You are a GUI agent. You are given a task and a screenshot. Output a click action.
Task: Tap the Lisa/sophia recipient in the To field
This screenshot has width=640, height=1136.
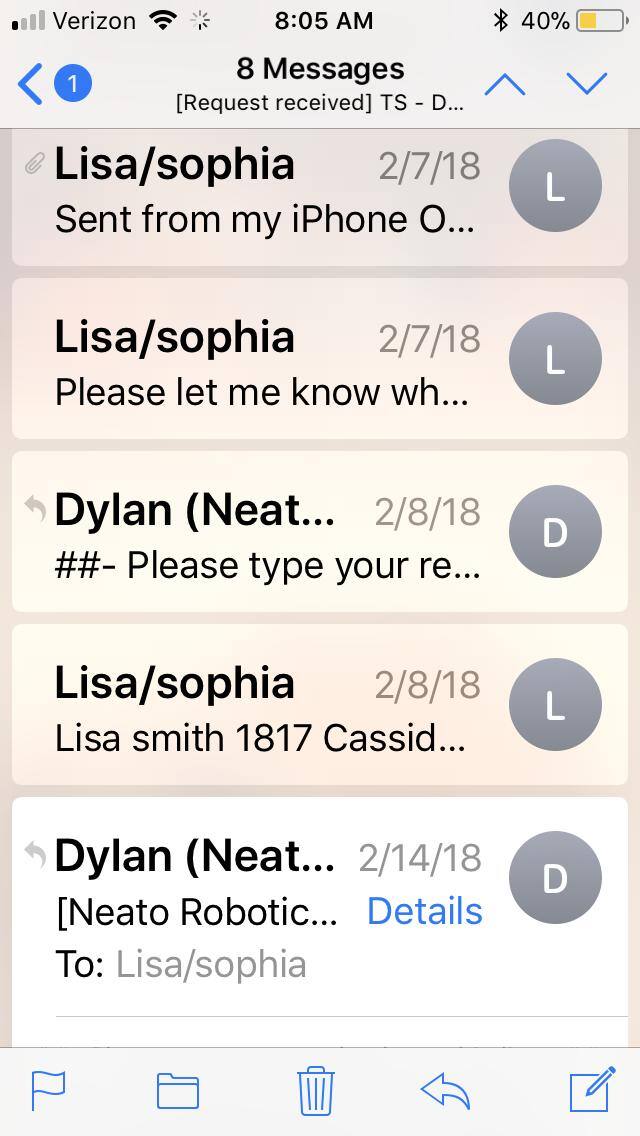tap(211, 964)
